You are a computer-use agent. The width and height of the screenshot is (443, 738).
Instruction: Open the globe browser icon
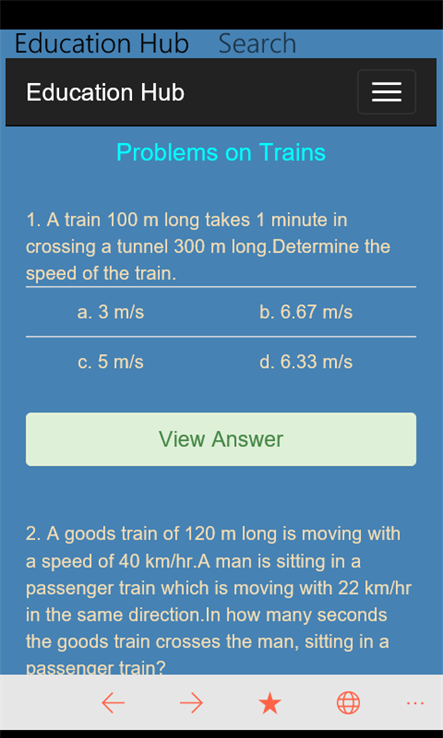click(348, 704)
